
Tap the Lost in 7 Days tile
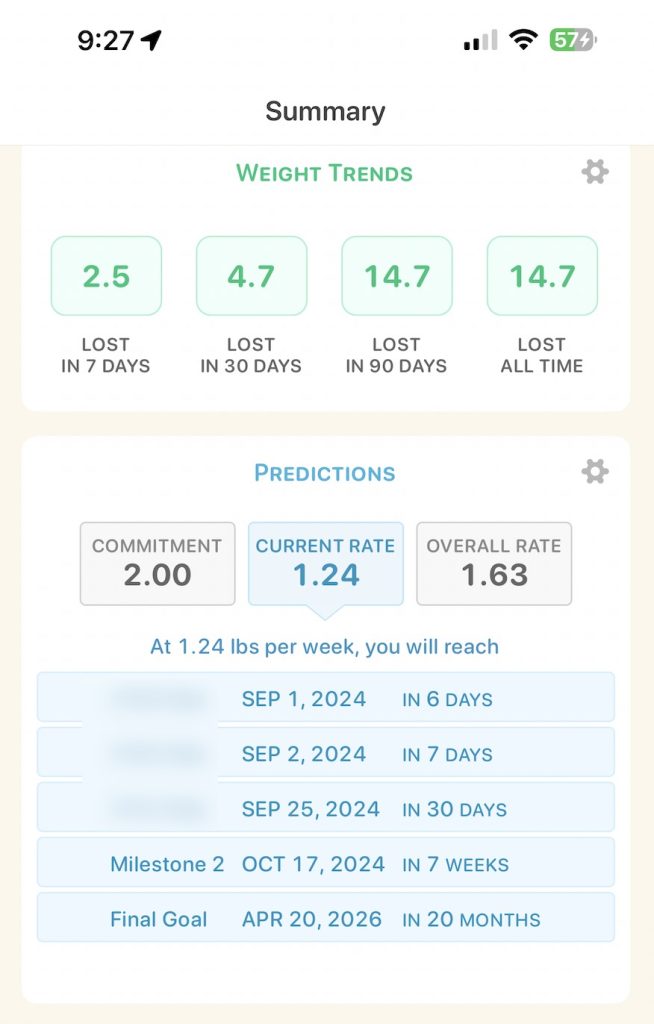106,276
